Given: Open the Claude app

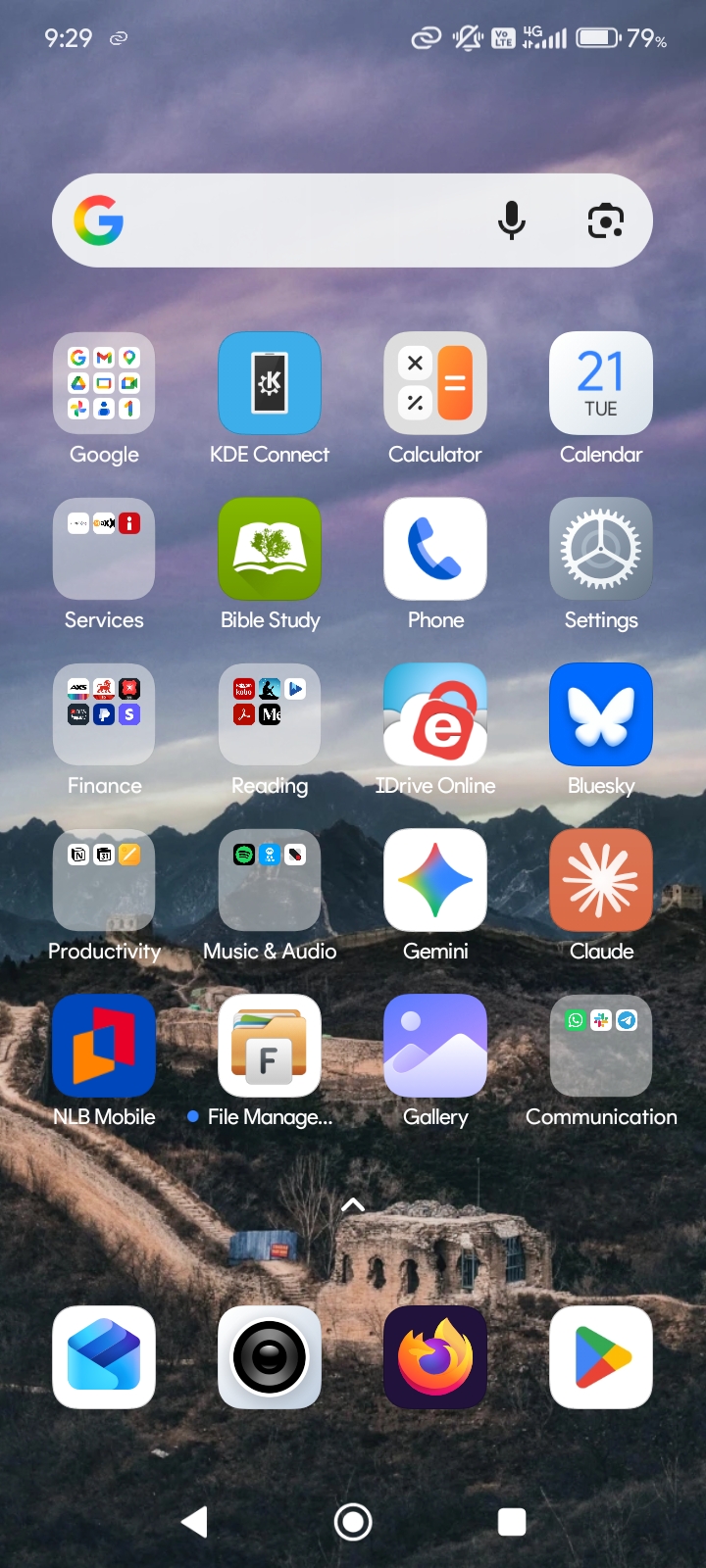Looking at the screenshot, I should point(601,880).
